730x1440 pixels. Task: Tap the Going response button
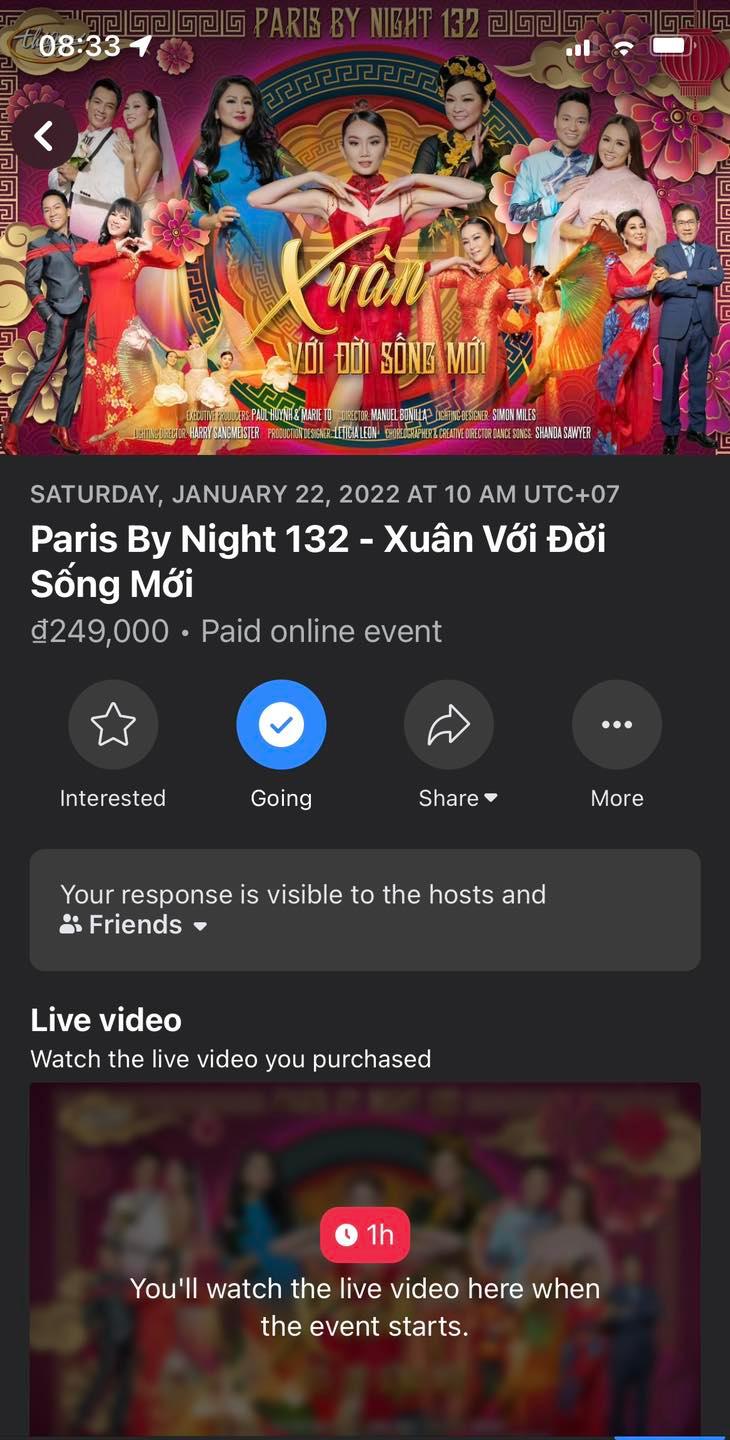click(x=281, y=725)
